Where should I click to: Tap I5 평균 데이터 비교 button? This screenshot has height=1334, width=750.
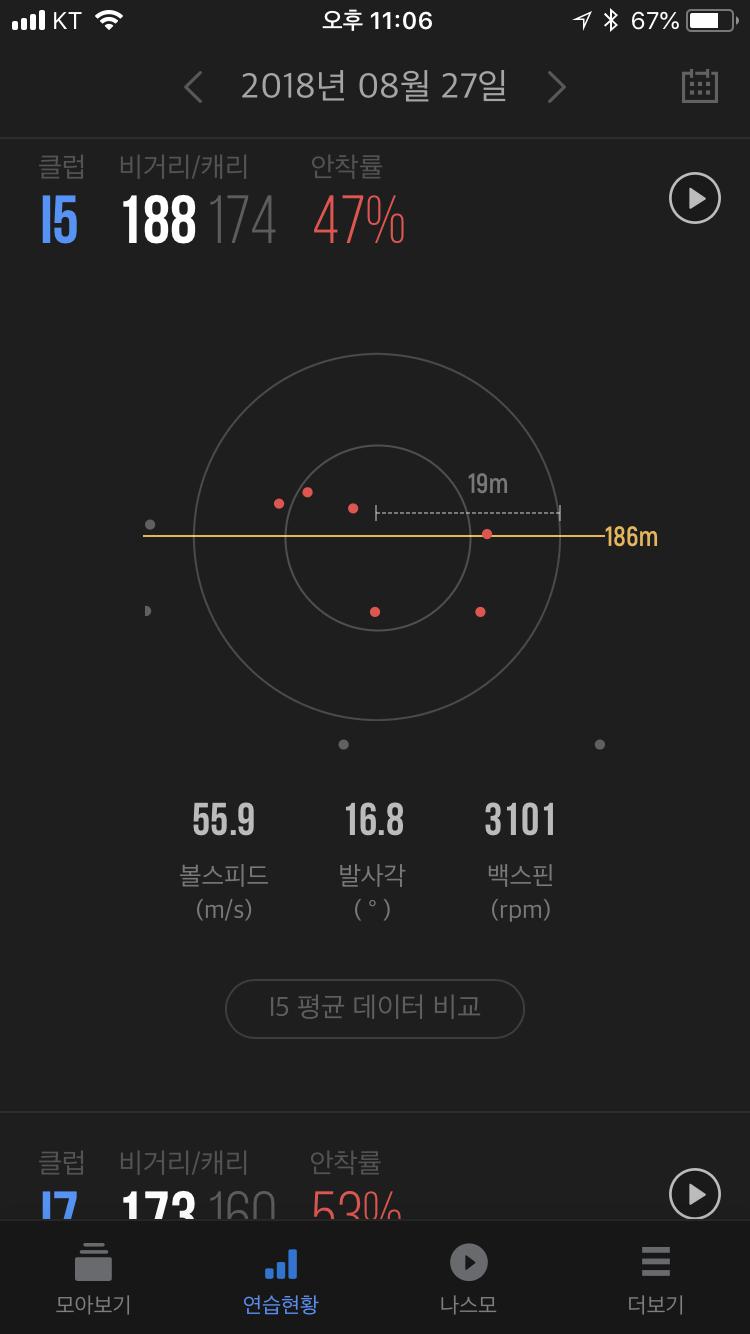(375, 1008)
